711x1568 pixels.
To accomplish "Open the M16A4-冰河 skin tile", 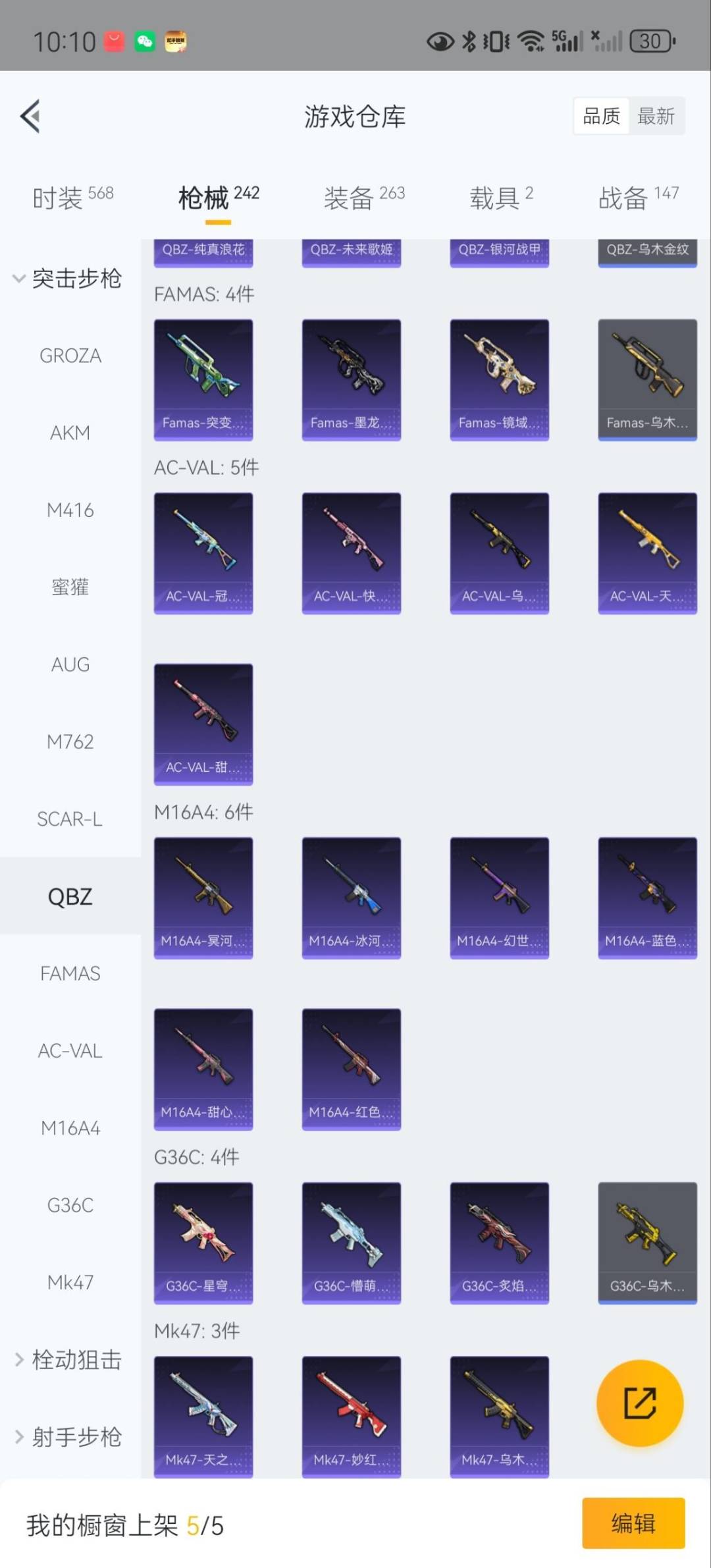I will coord(351,898).
